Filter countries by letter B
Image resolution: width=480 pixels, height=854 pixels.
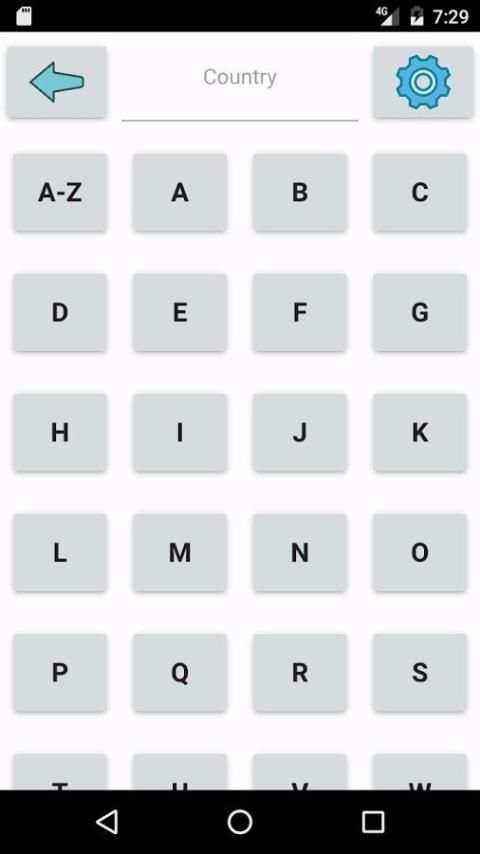[x=300, y=193]
